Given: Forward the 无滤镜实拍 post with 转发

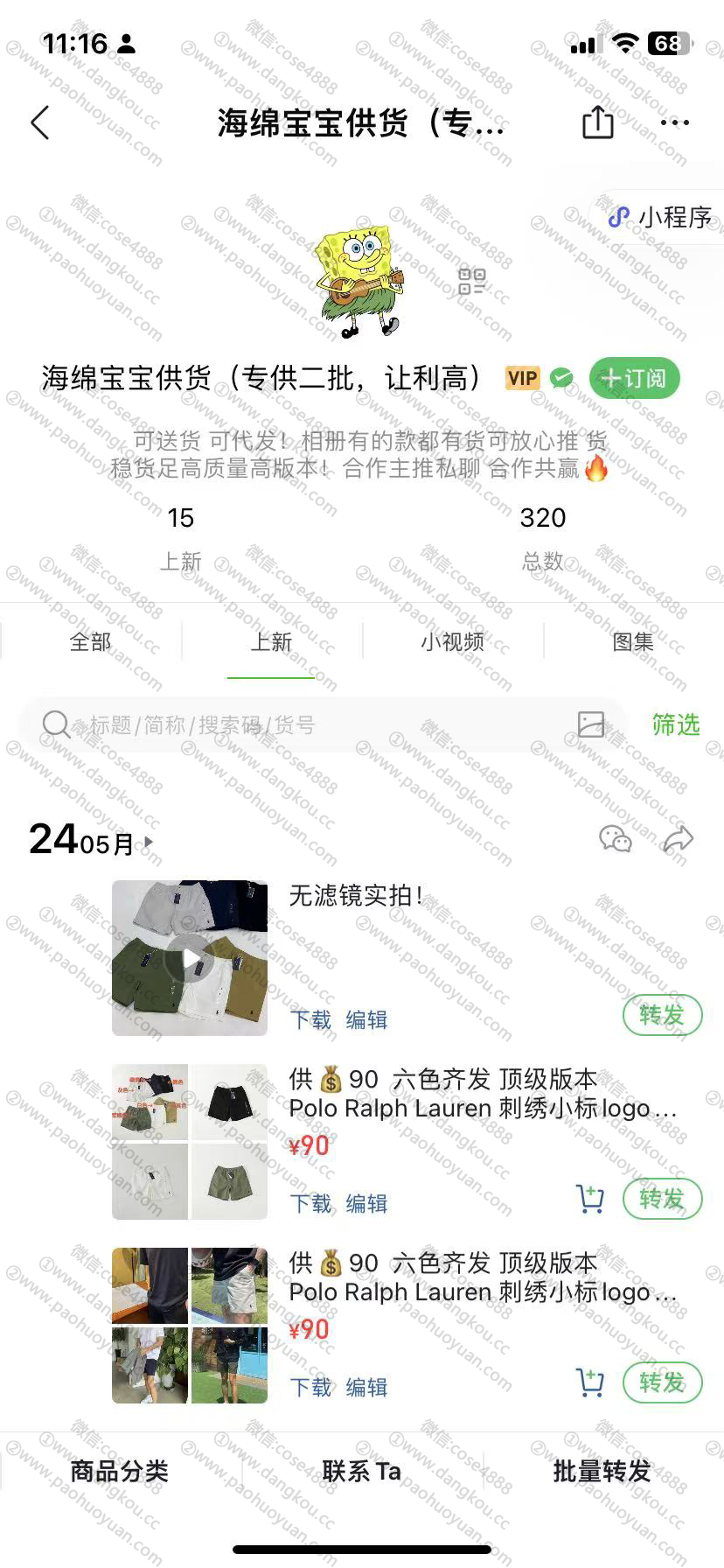Looking at the screenshot, I should pyautogui.click(x=661, y=1015).
